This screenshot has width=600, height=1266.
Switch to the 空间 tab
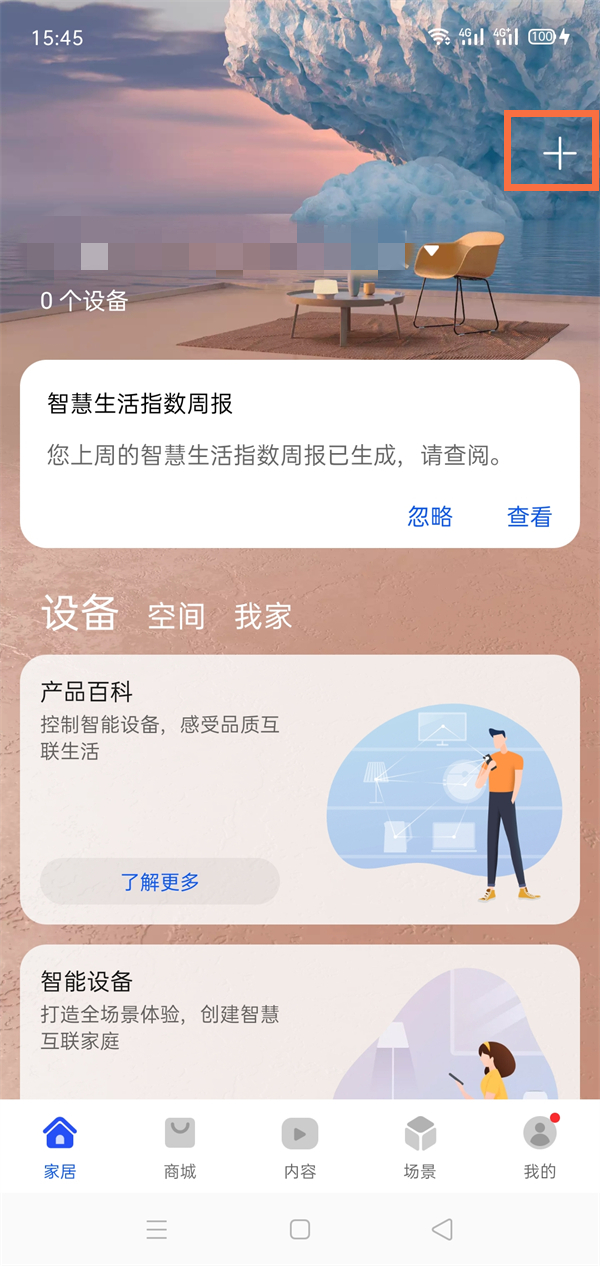point(176,616)
